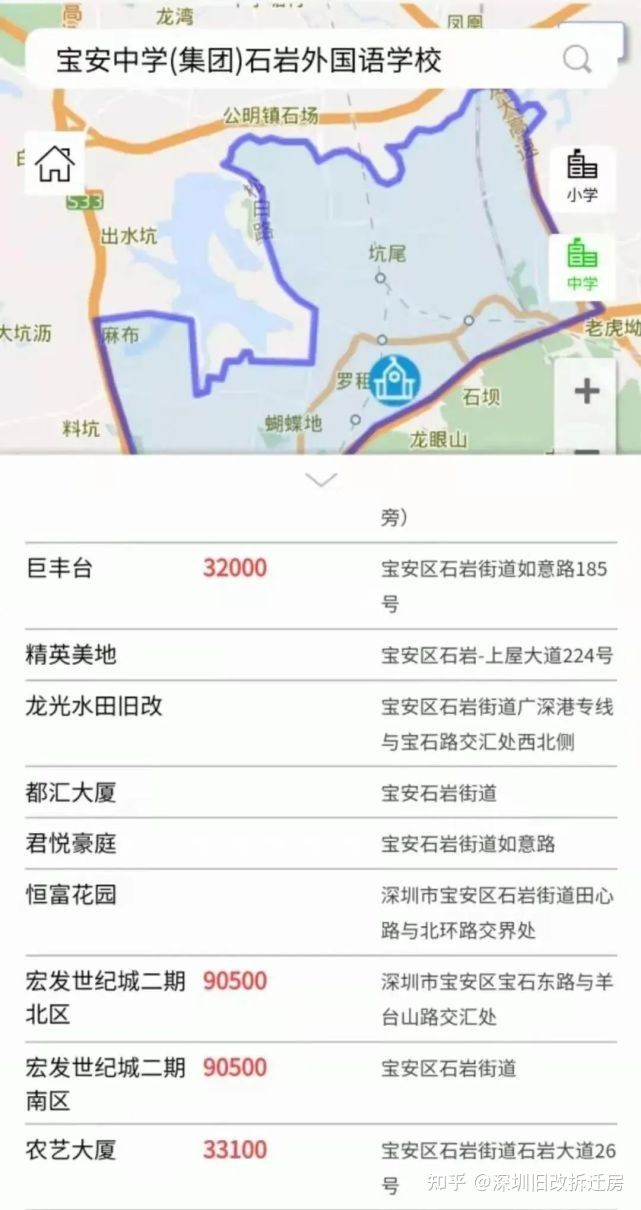
Task: Open 恒富花园 listing row
Action: pos(320,911)
